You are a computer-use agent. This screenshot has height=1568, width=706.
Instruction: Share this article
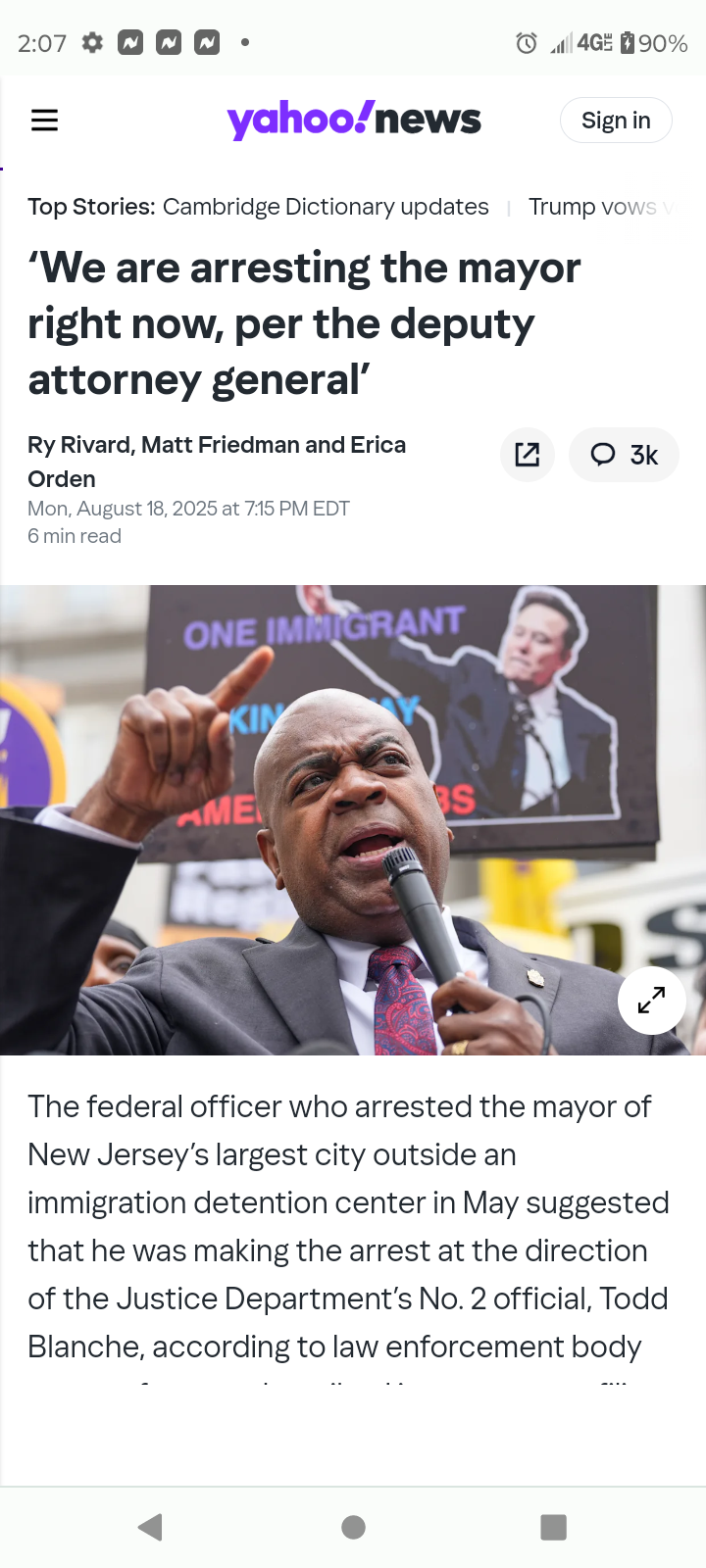click(528, 455)
